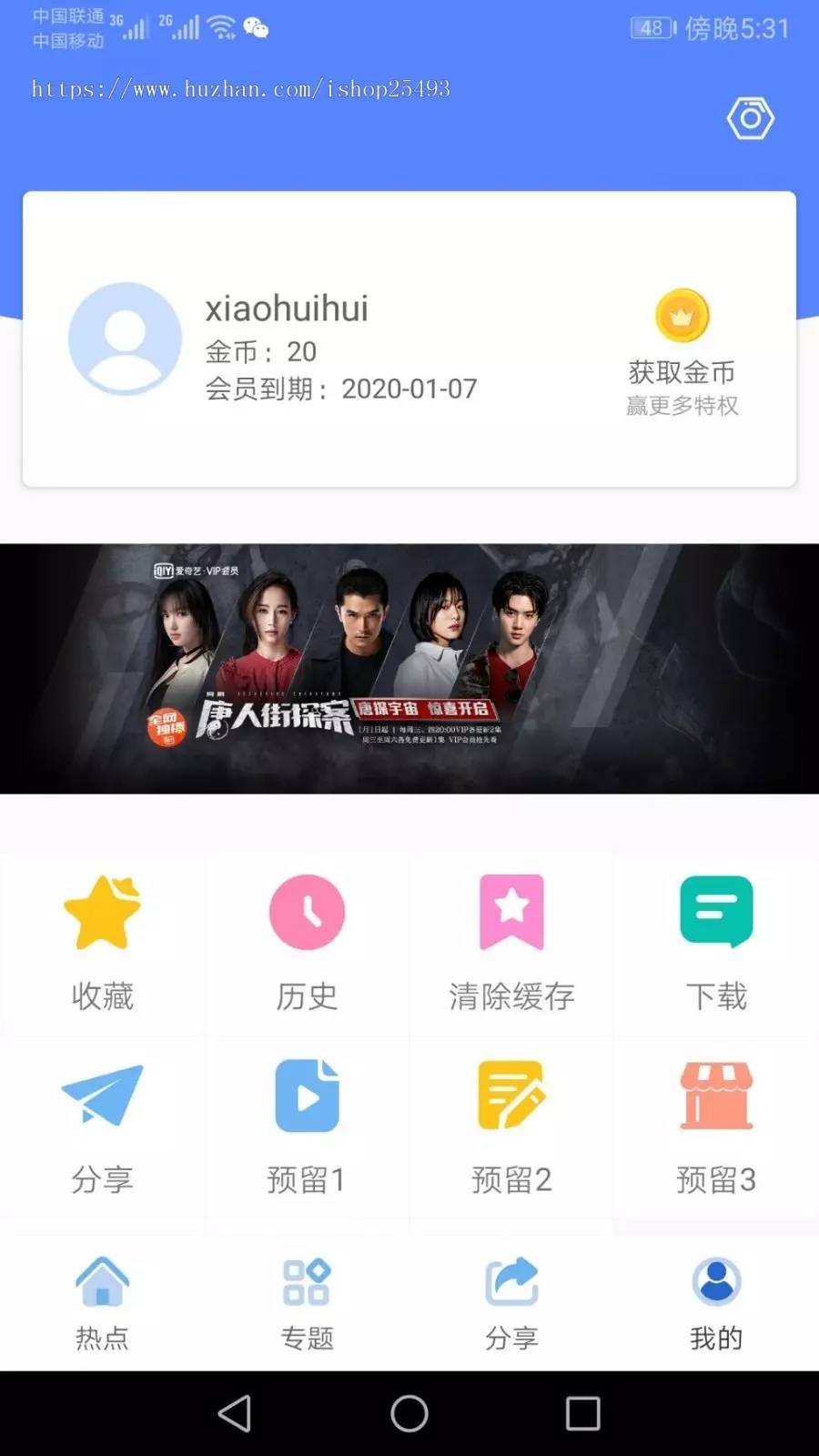
Task: View 历史 watch history
Action: [307, 944]
